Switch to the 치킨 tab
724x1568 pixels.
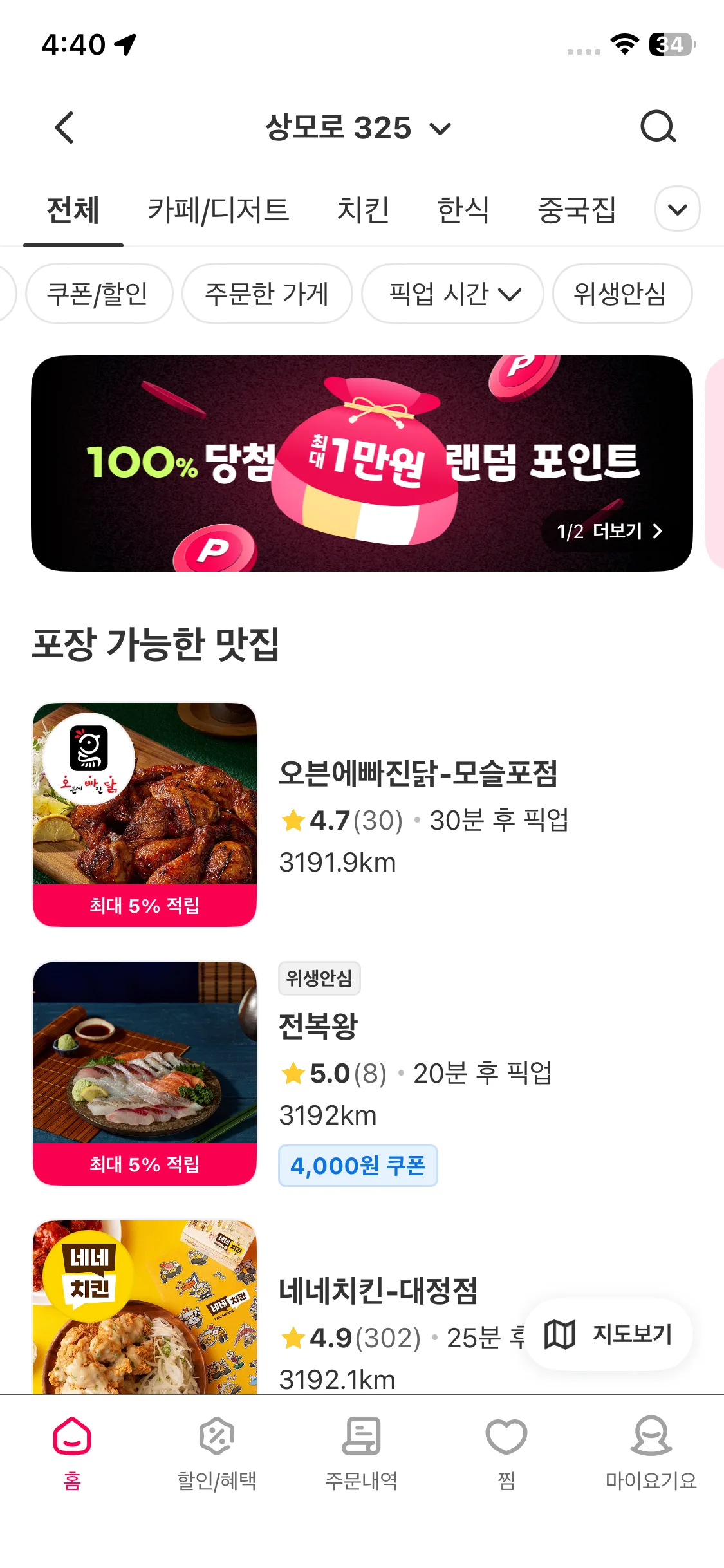(363, 210)
